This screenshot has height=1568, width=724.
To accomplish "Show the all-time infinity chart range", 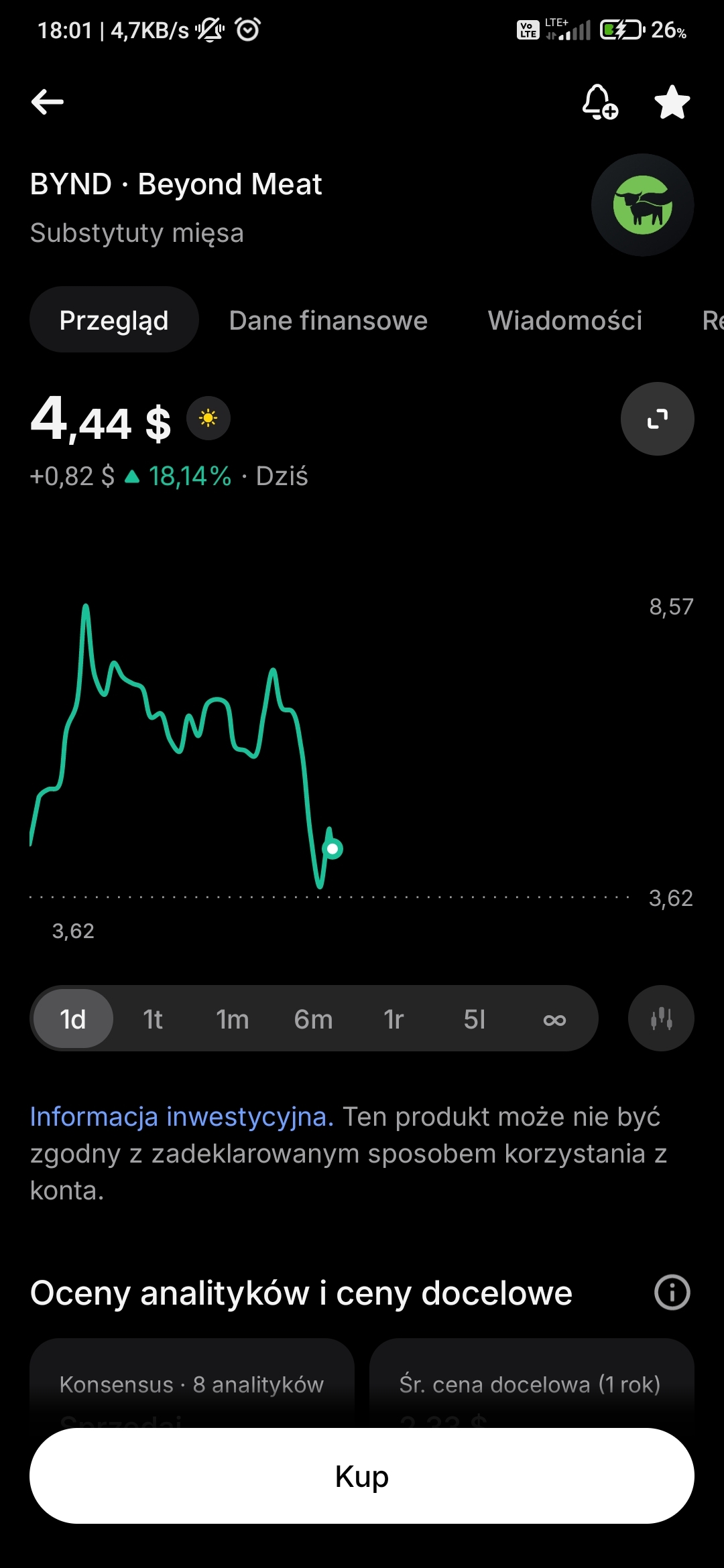I will (554, 1019).
